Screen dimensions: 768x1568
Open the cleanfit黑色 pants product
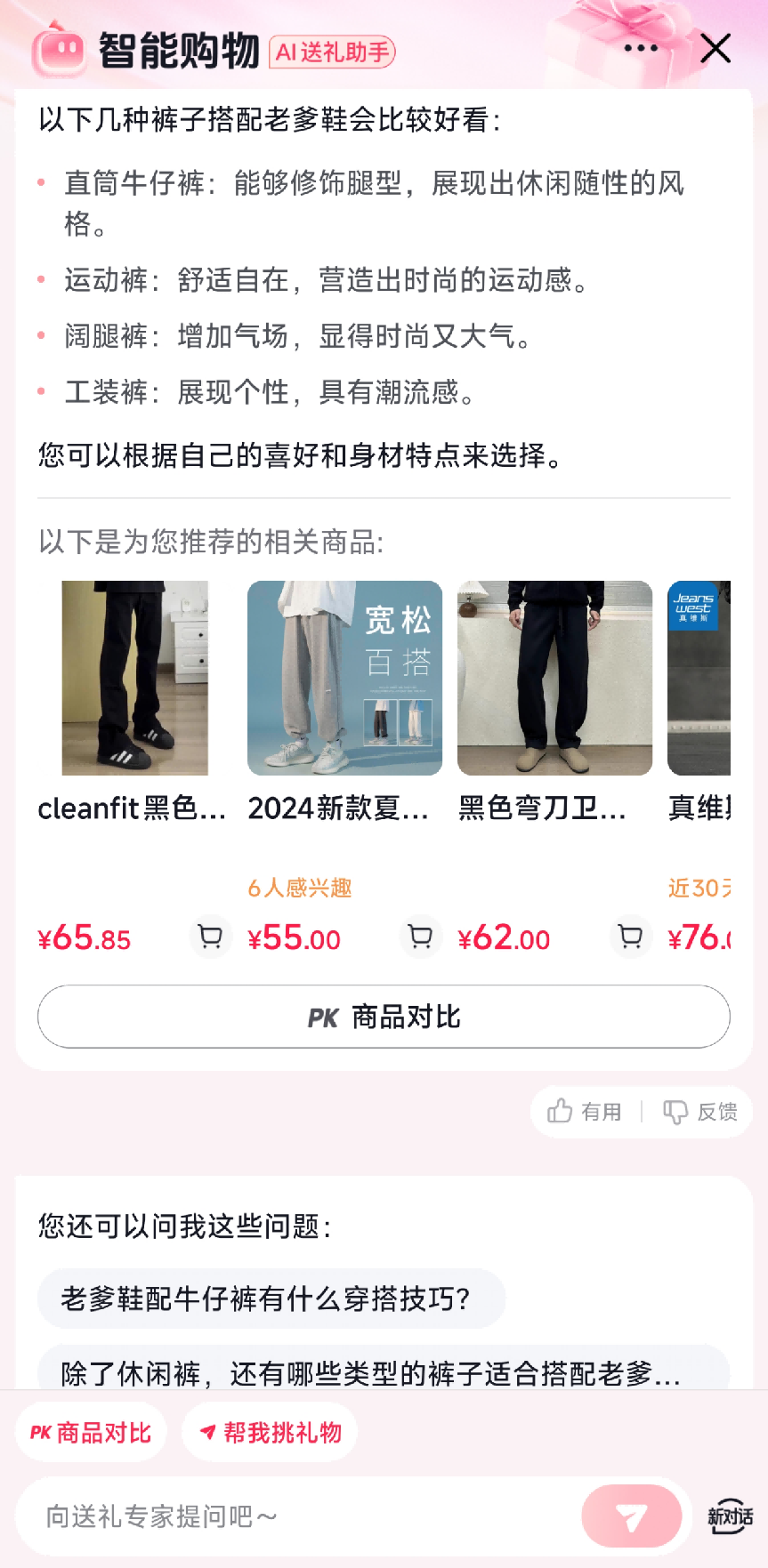134,679
